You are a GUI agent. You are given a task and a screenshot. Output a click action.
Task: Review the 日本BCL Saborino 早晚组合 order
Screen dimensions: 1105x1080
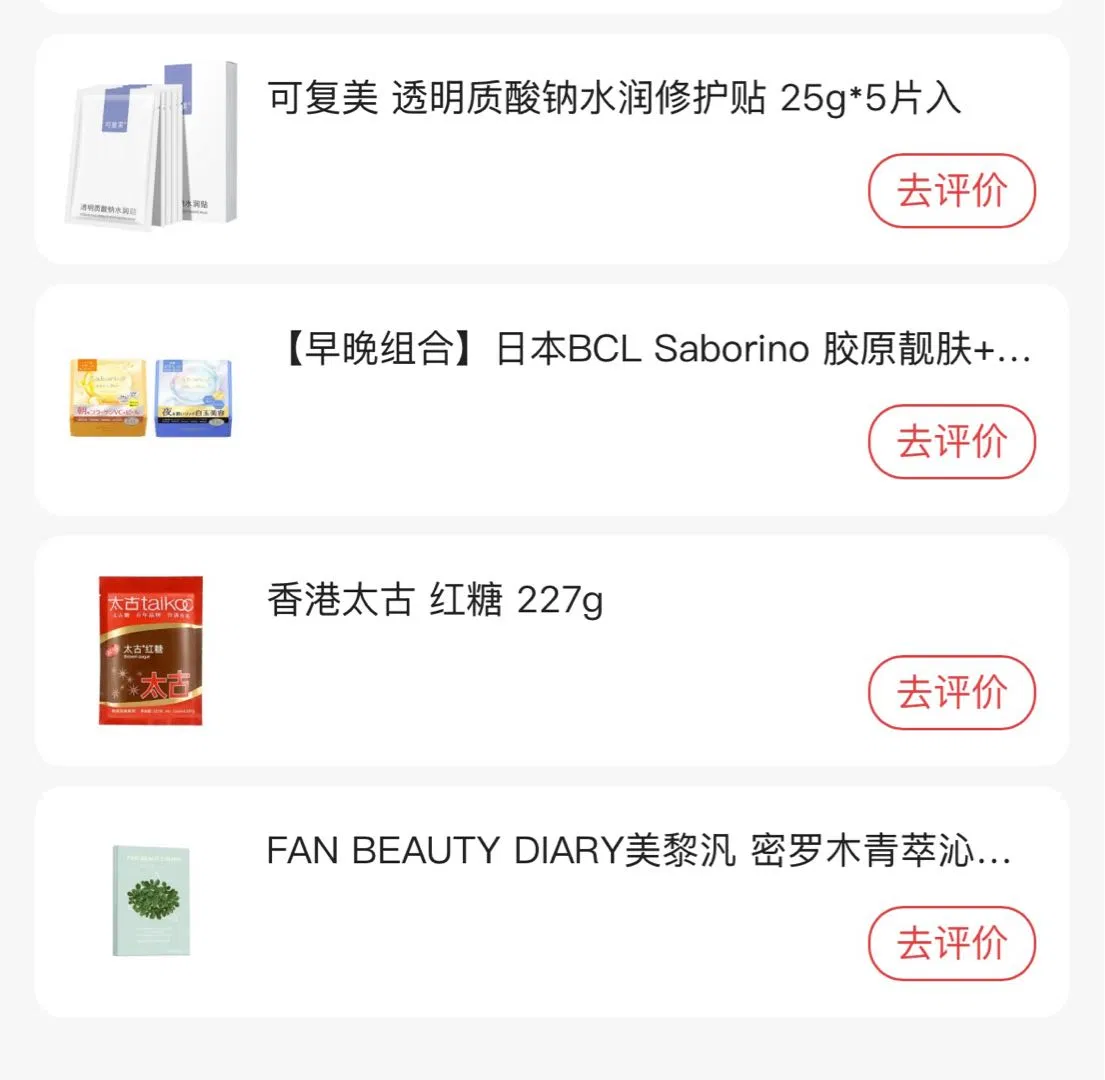(951, 442)
